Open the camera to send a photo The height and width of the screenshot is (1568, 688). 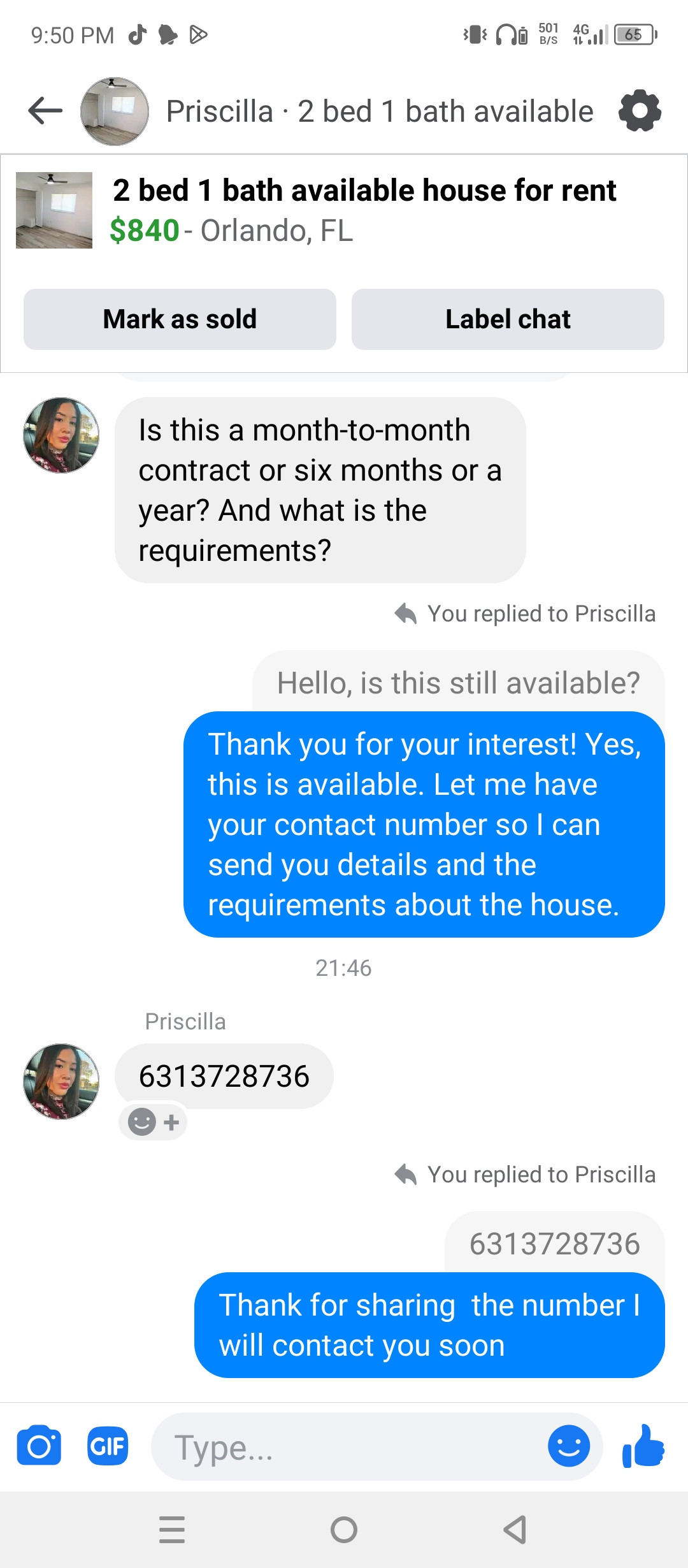click(x=39, y=1446)
